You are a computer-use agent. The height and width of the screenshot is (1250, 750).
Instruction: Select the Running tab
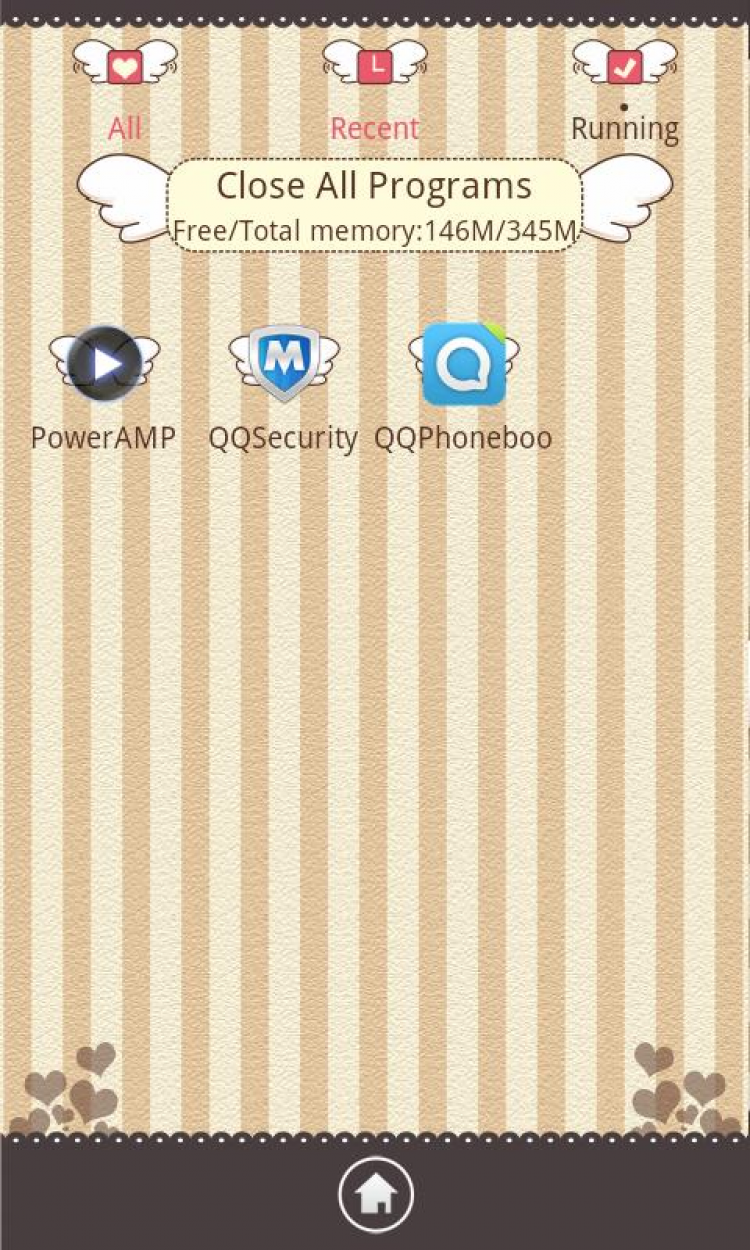coord(625,91)
